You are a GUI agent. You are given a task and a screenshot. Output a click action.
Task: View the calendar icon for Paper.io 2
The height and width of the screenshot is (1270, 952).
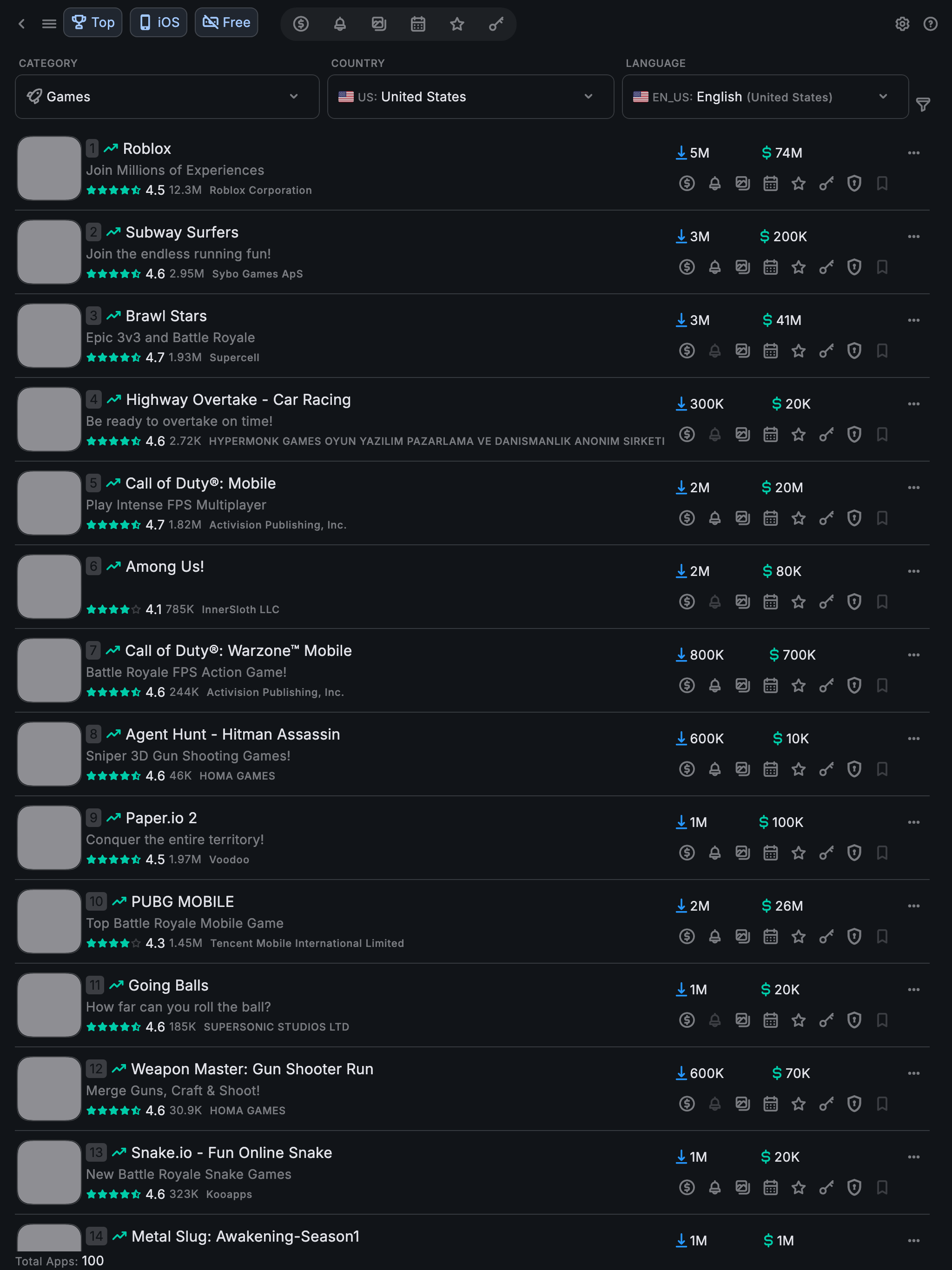coord(771,853)
